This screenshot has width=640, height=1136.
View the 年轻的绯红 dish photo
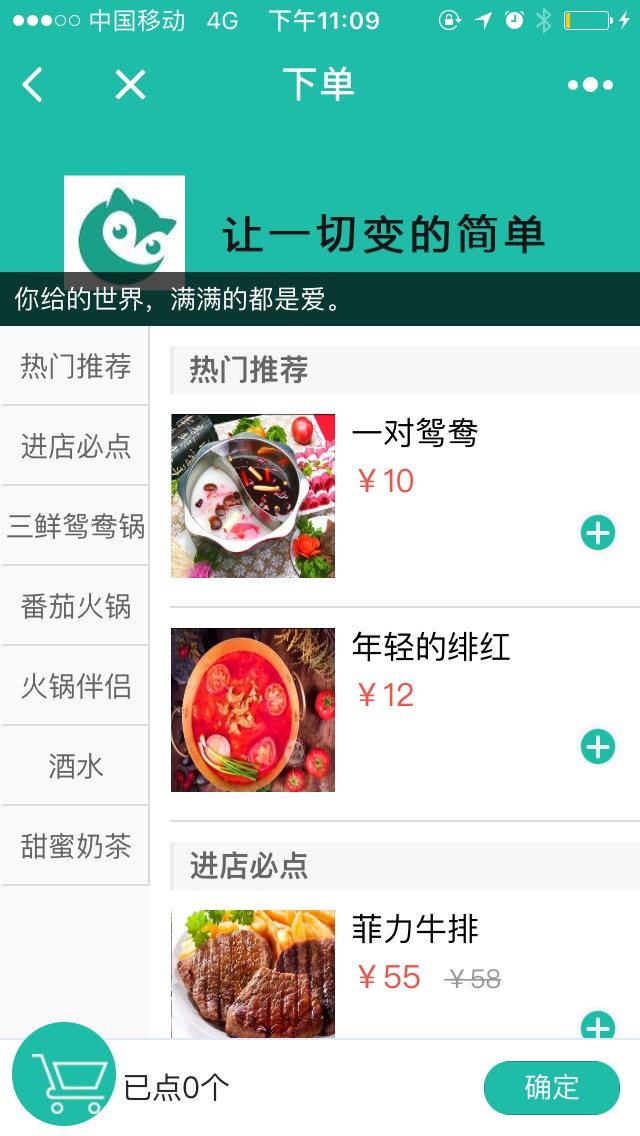[253, 709]
